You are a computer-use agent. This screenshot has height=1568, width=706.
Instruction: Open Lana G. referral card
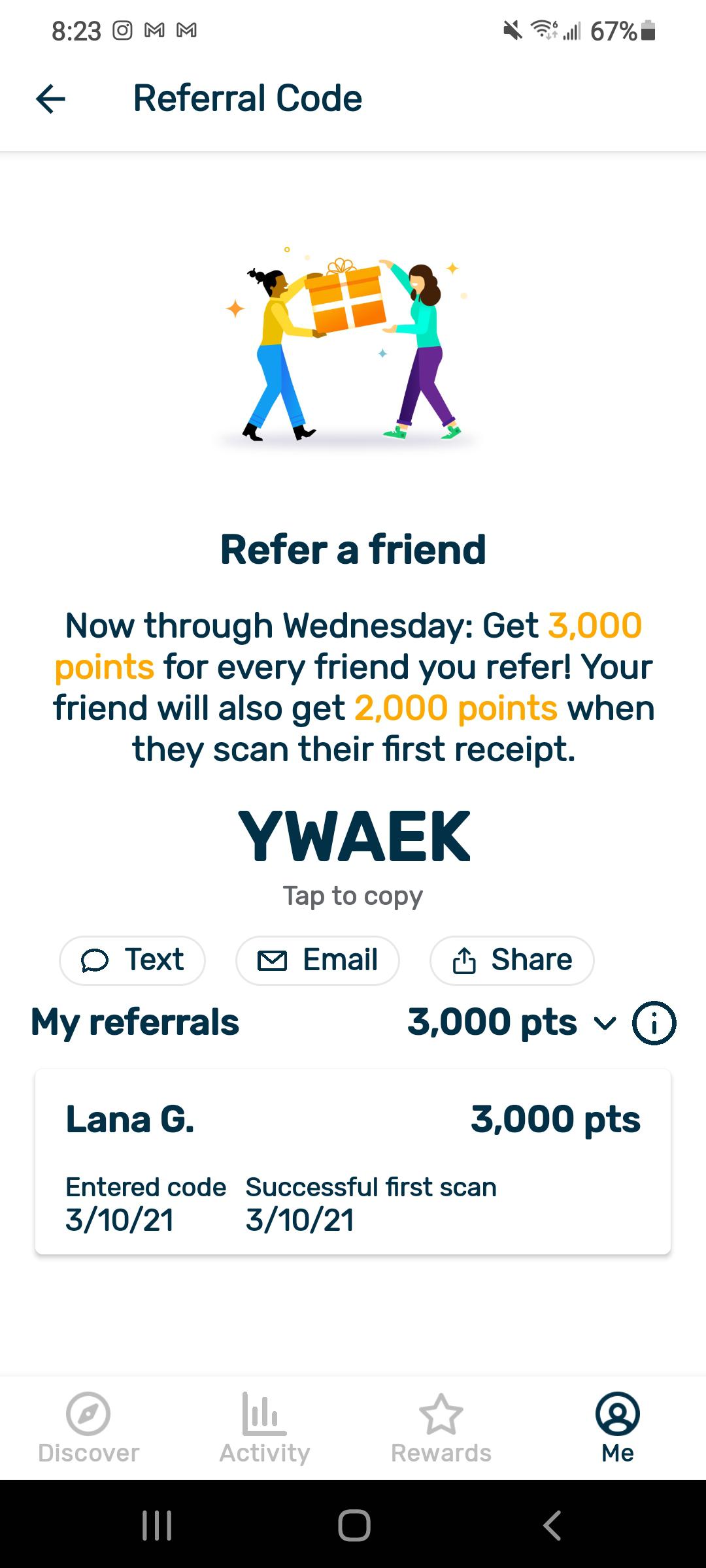(353, 1162)
